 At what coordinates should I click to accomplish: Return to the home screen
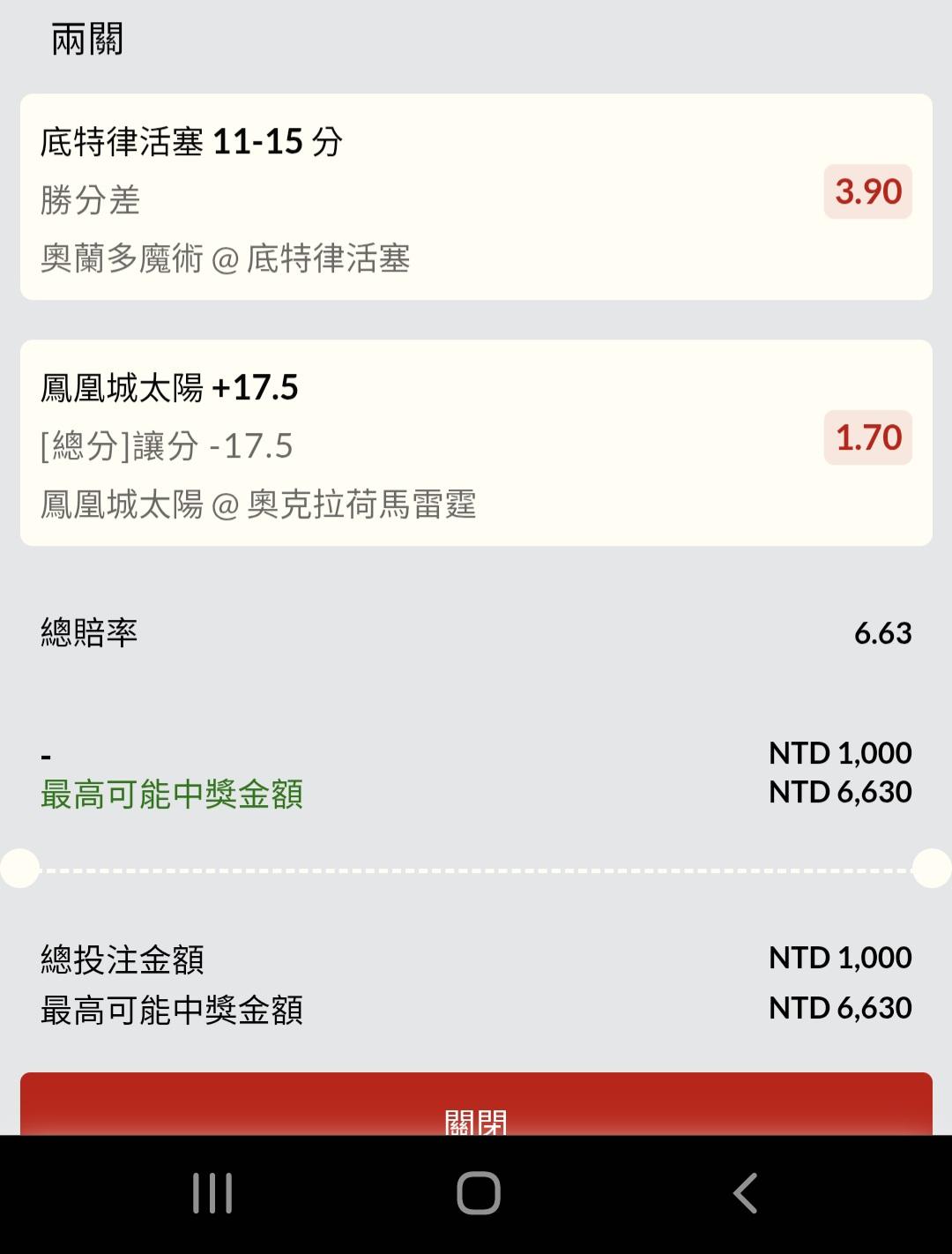click(x=479, y=1193)
